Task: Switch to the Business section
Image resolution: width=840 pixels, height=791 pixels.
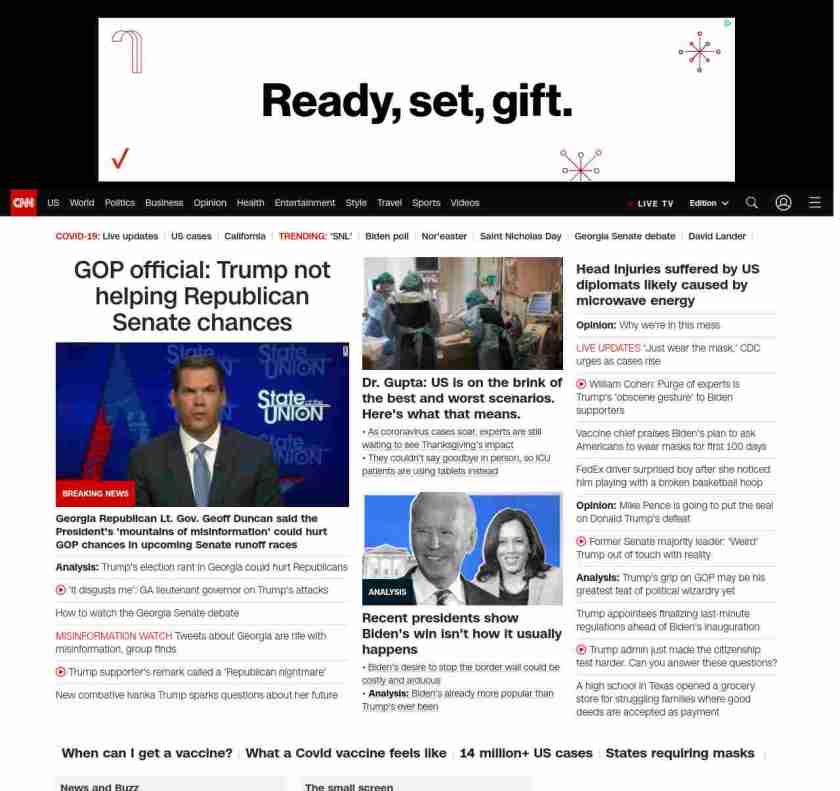Action: tap(164, 203)
